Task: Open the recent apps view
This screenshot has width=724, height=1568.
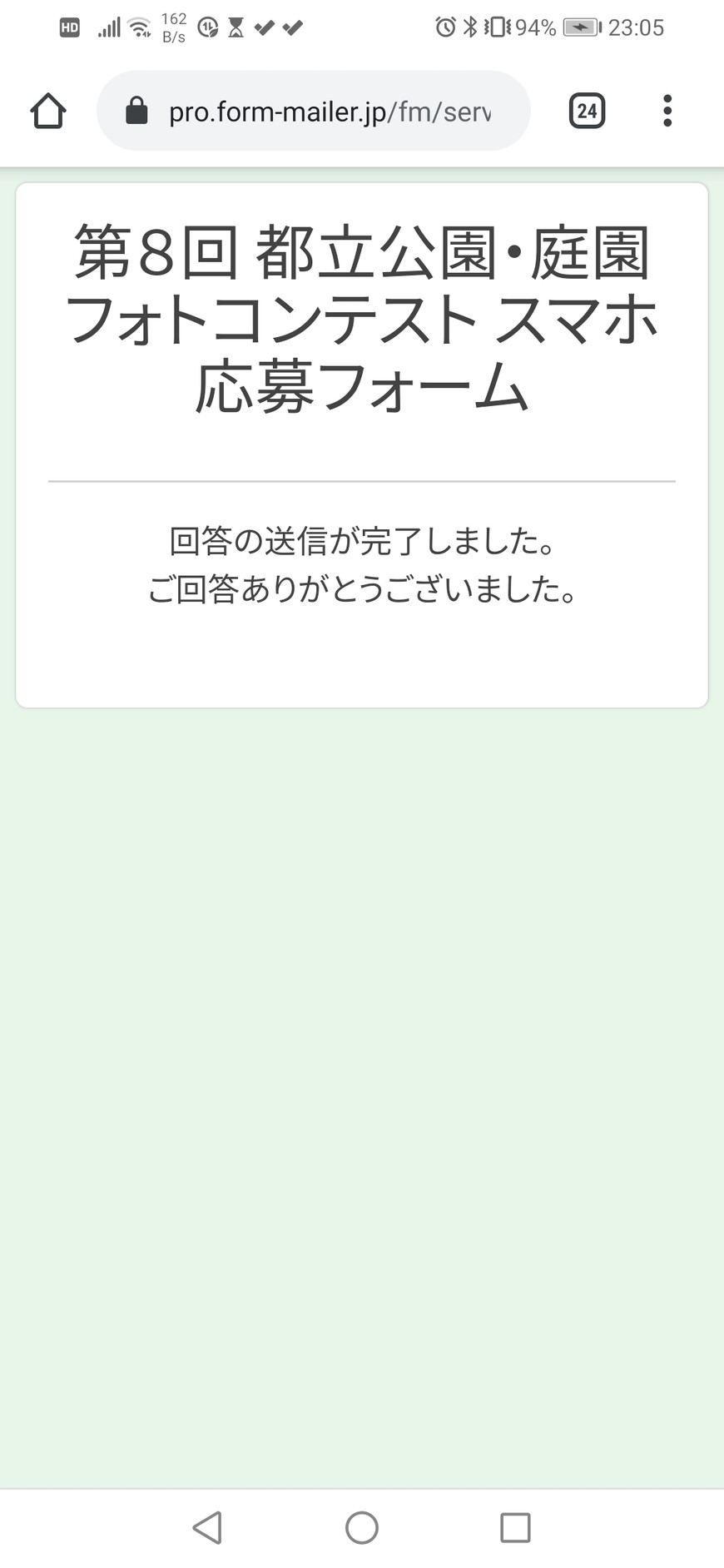Action: point(515,1527)
